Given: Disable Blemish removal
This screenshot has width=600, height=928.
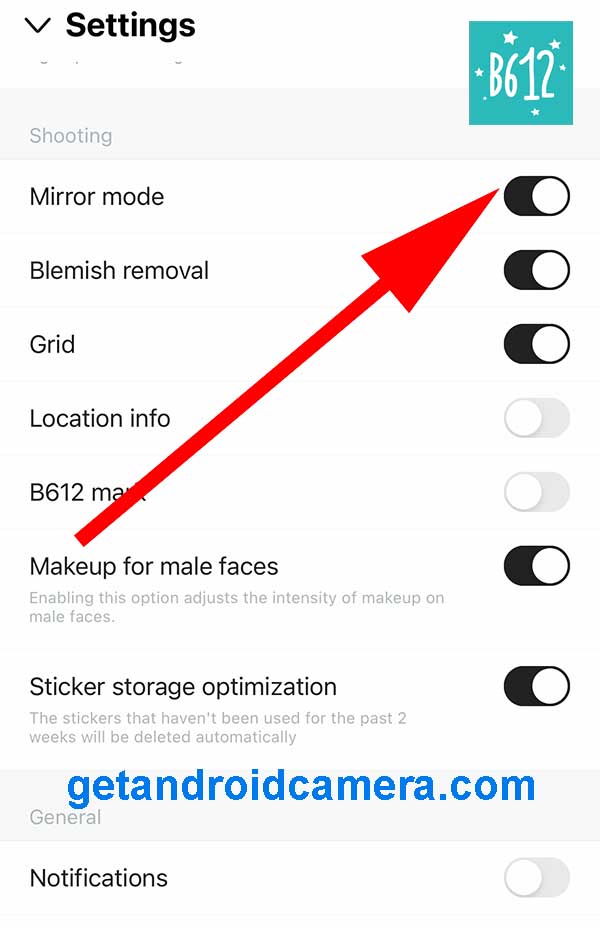Looking at the screenshot, I should (x=537, y=270).
